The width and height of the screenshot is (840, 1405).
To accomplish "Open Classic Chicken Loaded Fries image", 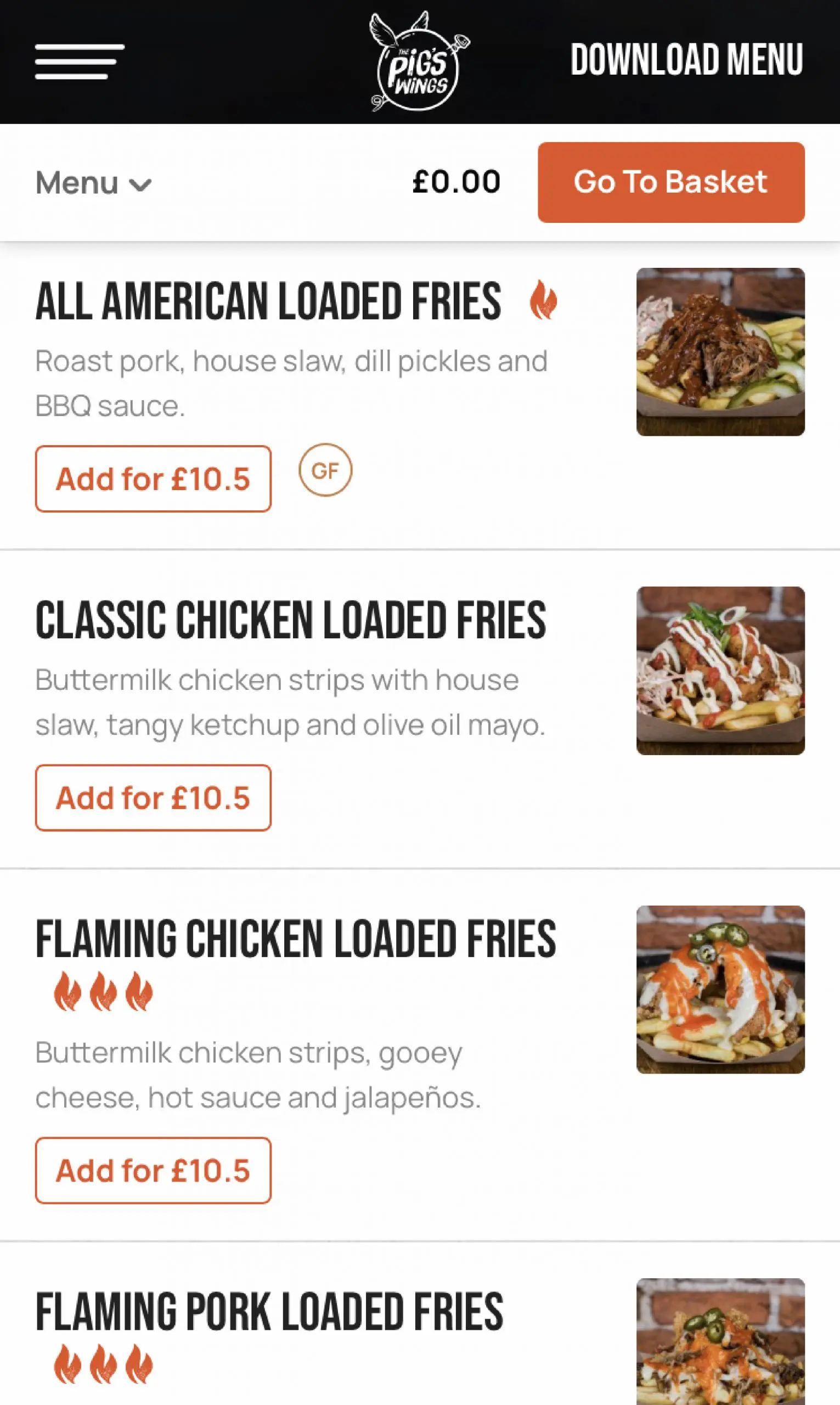I will [720, 670].
